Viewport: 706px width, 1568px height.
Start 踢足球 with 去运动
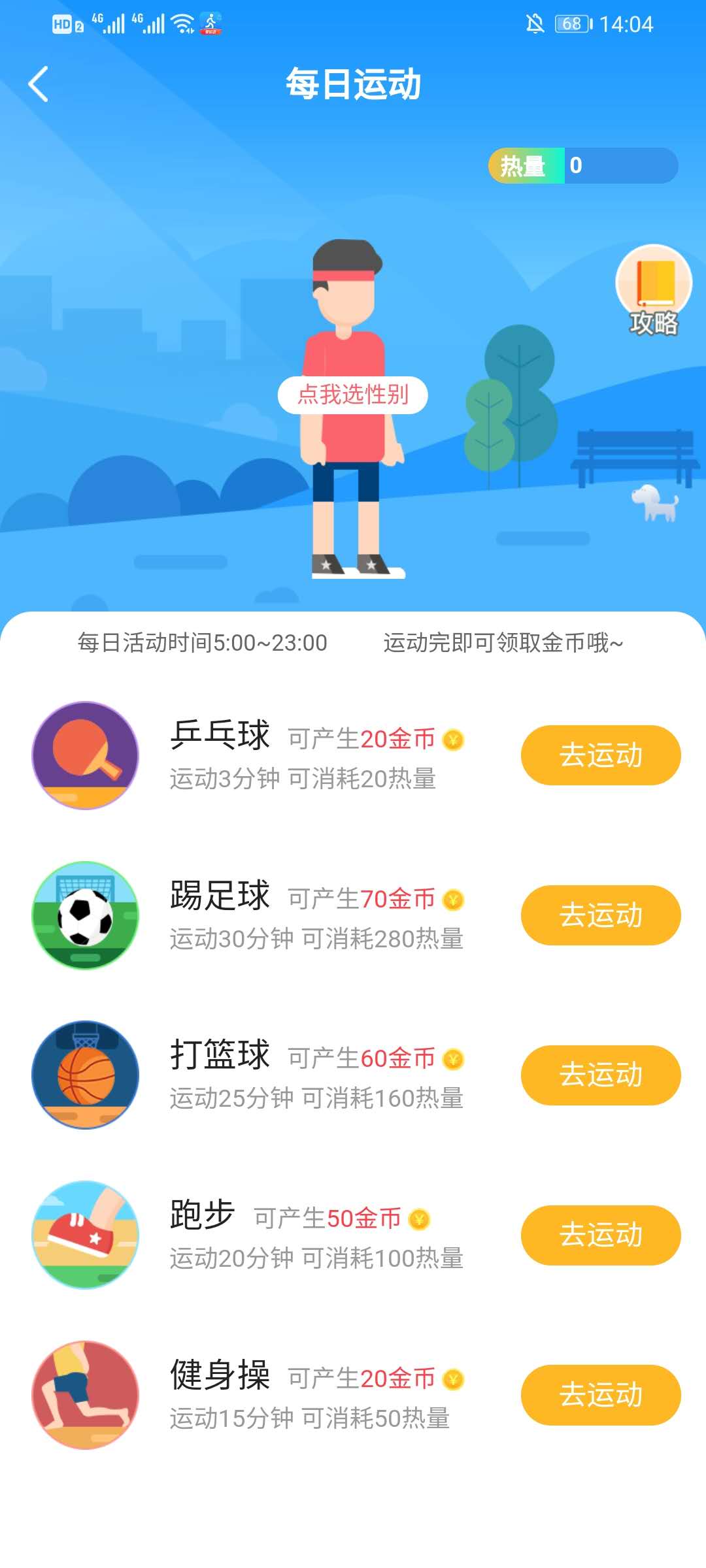600,915
